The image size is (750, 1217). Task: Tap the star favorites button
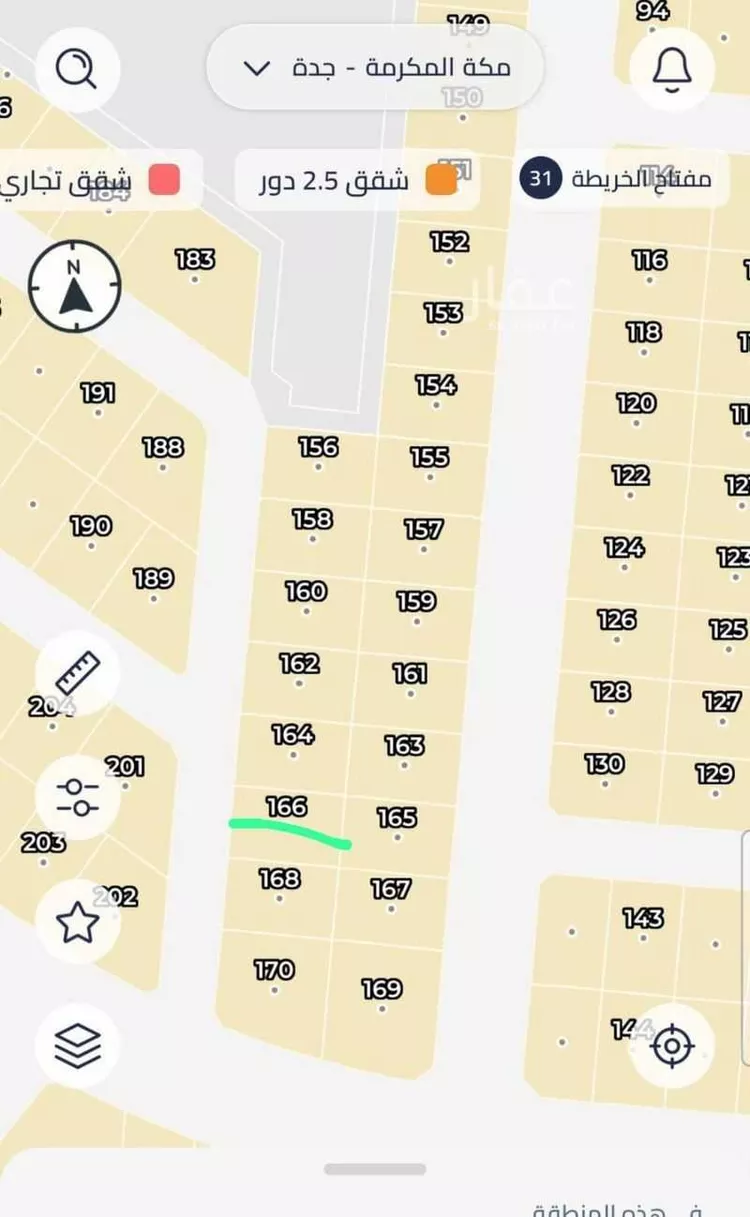[77, 922]
